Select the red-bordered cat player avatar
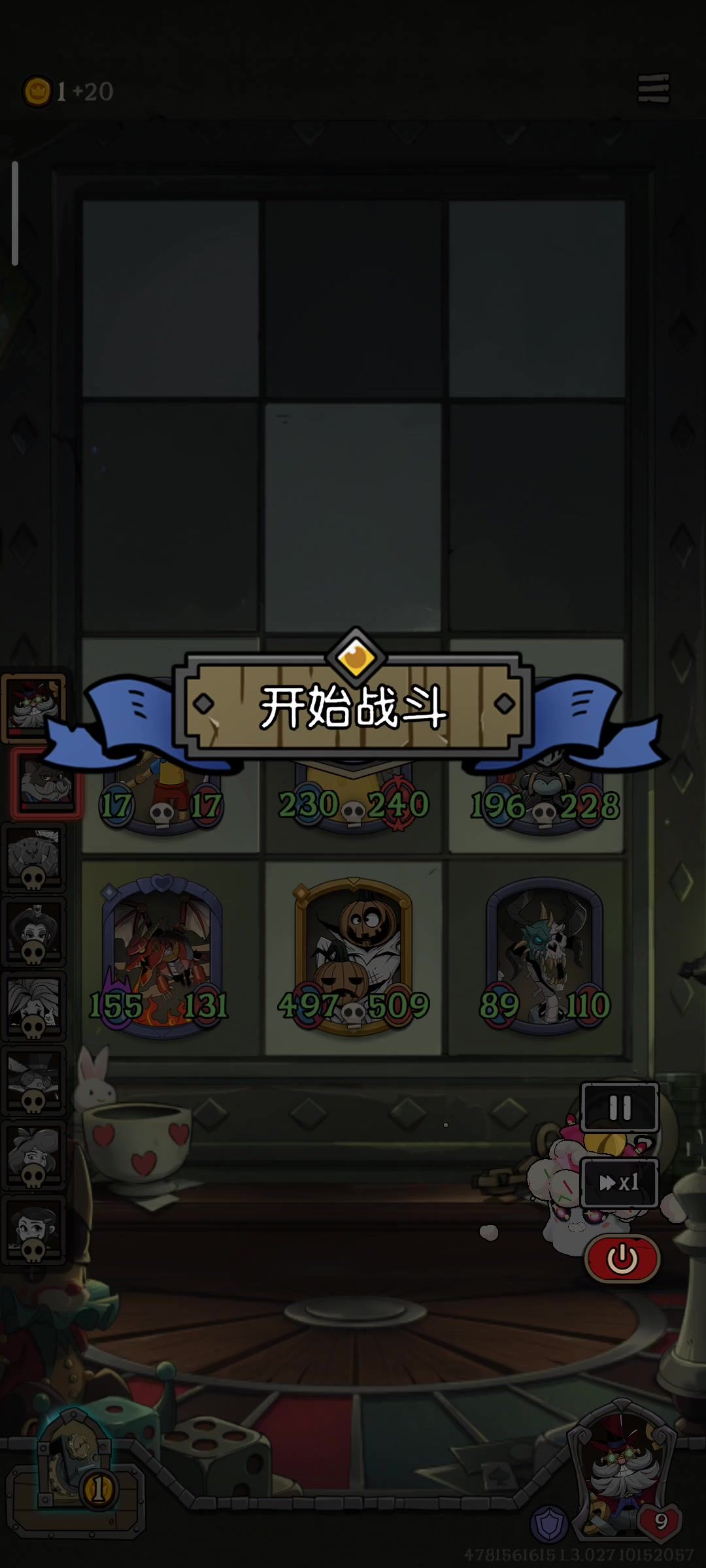The image size is (706, 1568). coord(44,783)
